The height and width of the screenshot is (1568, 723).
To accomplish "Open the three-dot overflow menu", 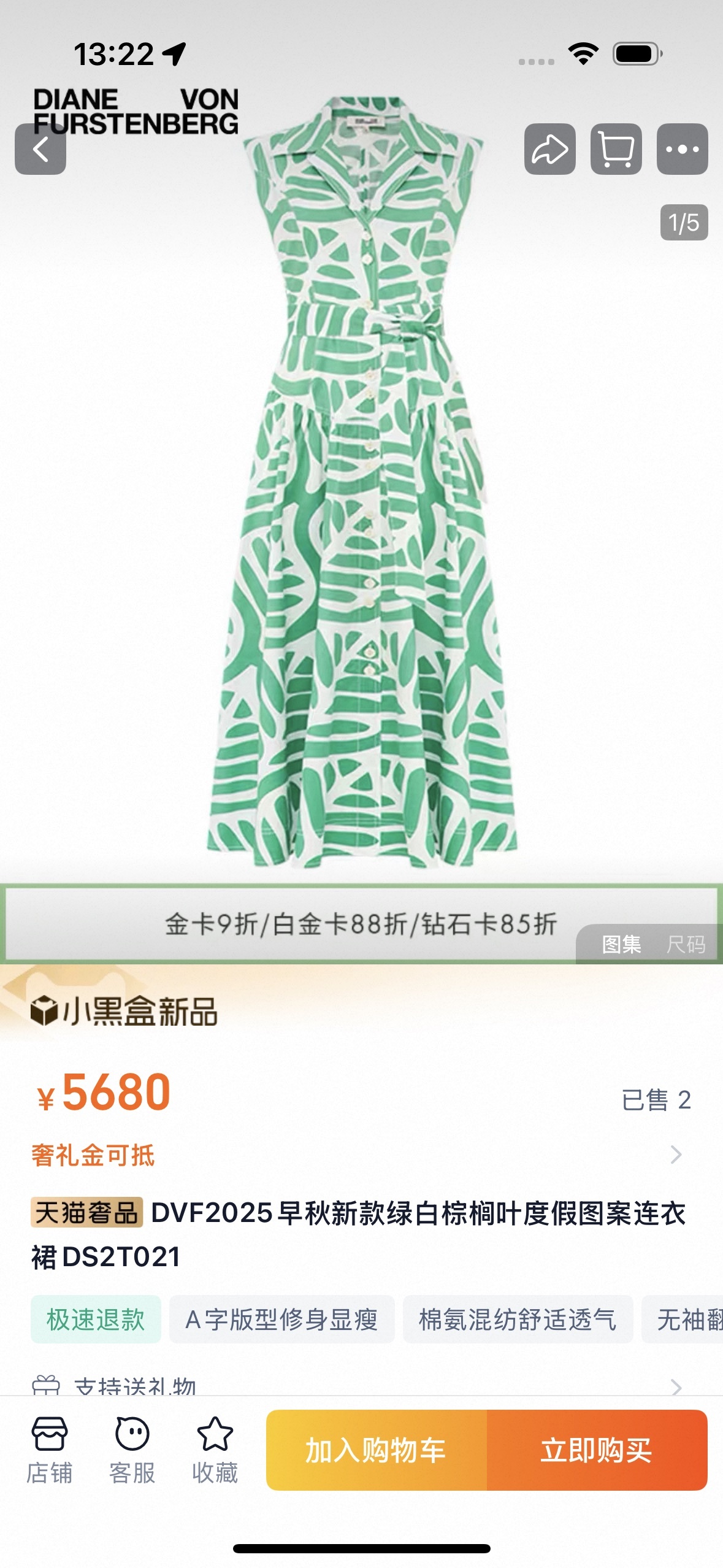I will pos(682,149).
